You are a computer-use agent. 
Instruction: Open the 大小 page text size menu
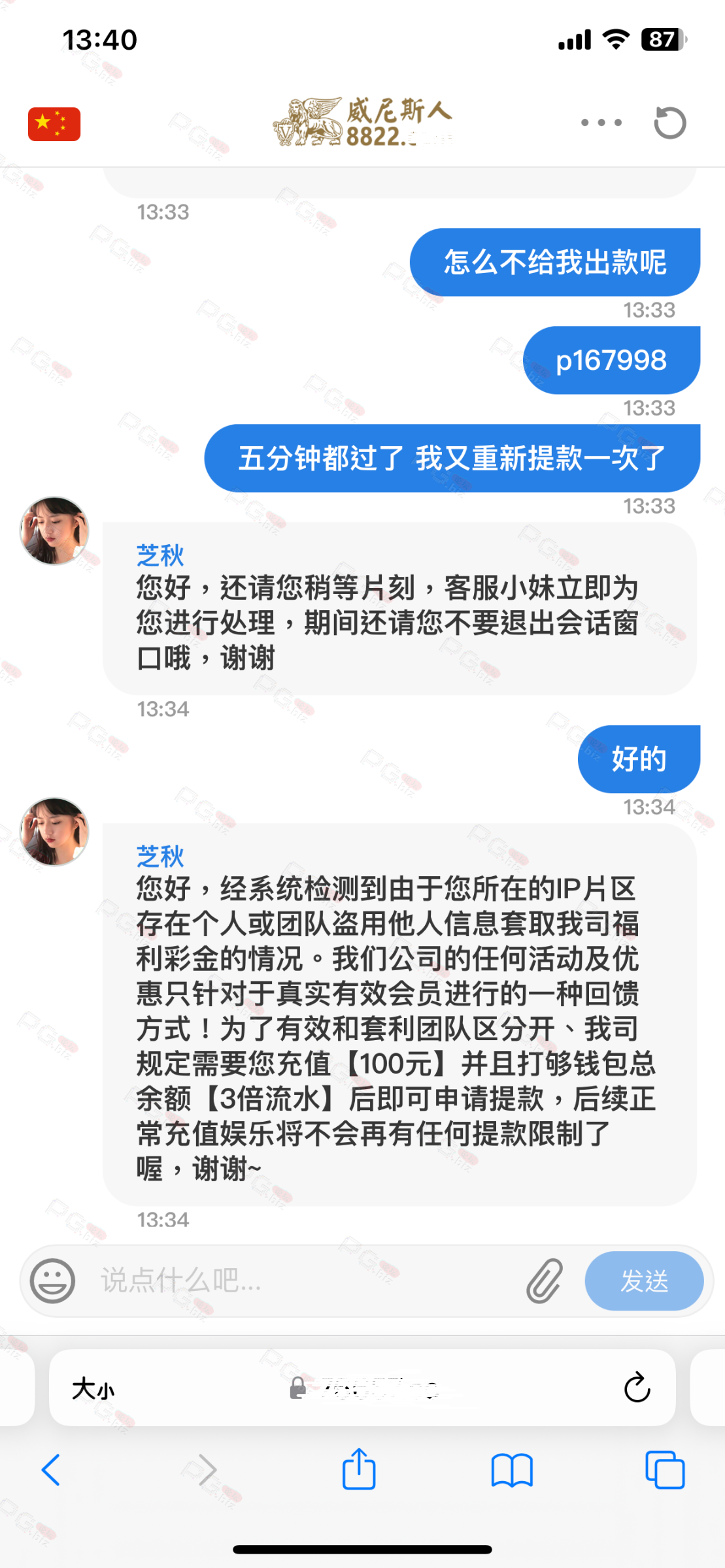pyautogui.click(x=93, y=1388)
